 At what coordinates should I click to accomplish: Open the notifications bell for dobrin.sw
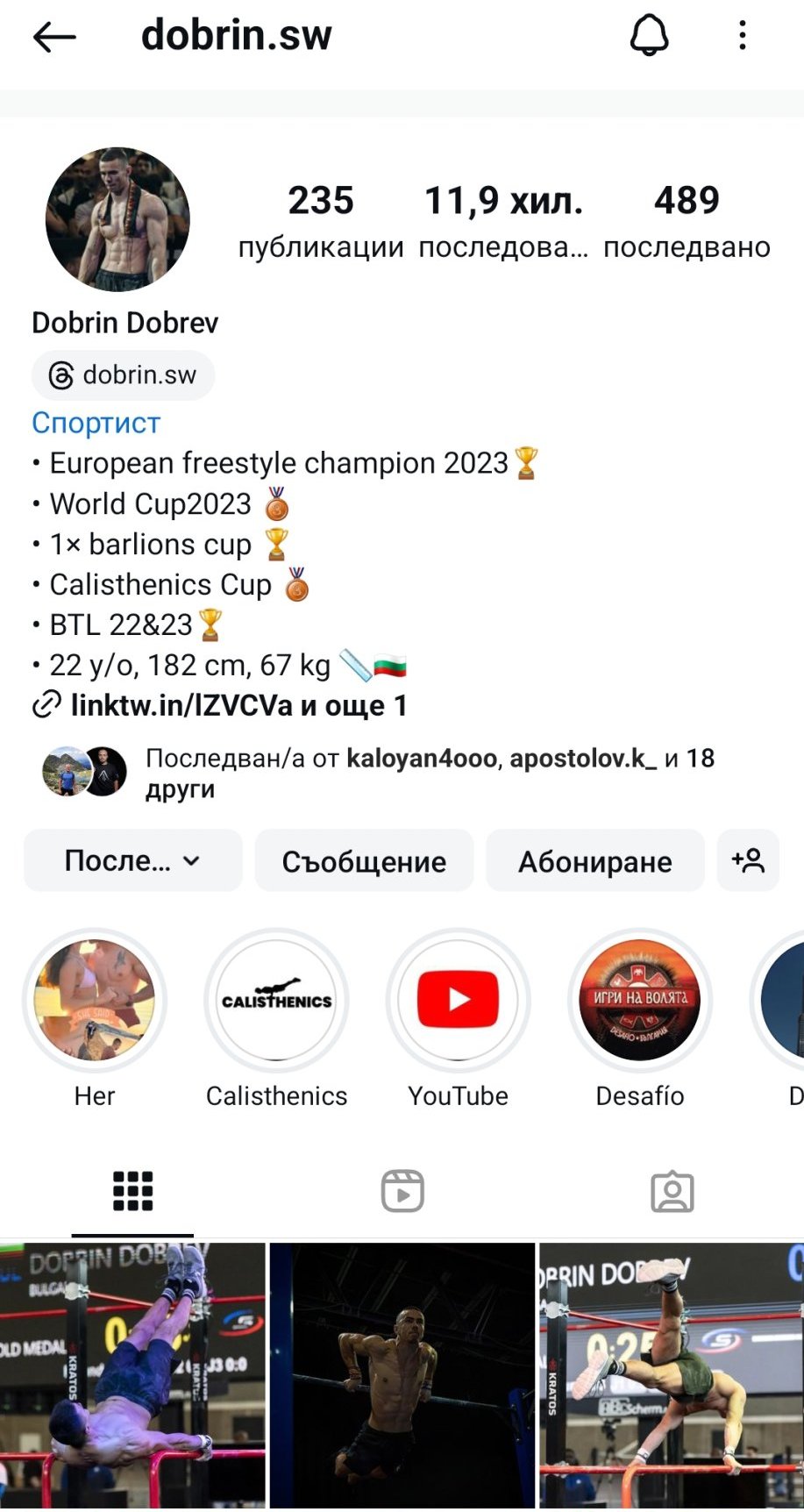coord(650,36)
